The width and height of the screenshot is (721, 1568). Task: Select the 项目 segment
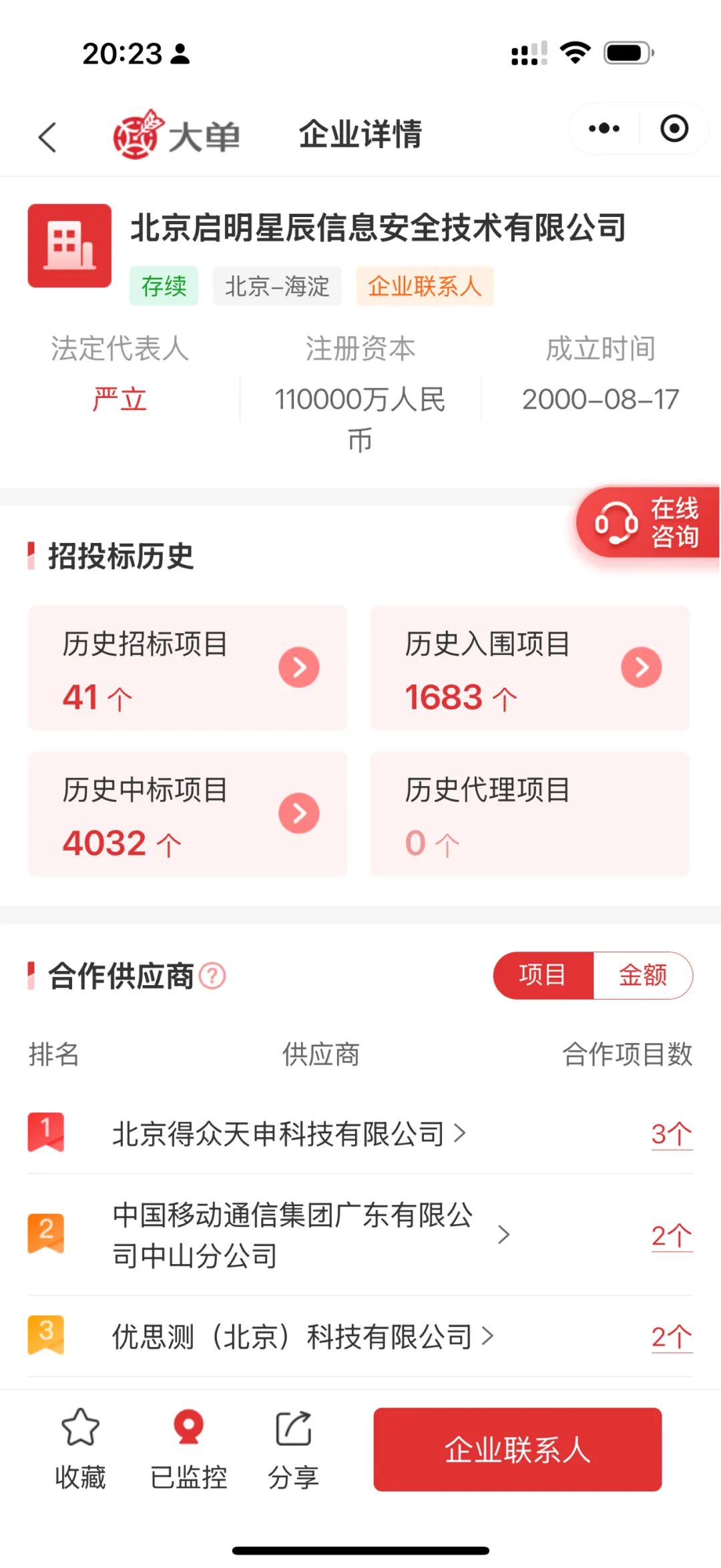coord(543,975)
